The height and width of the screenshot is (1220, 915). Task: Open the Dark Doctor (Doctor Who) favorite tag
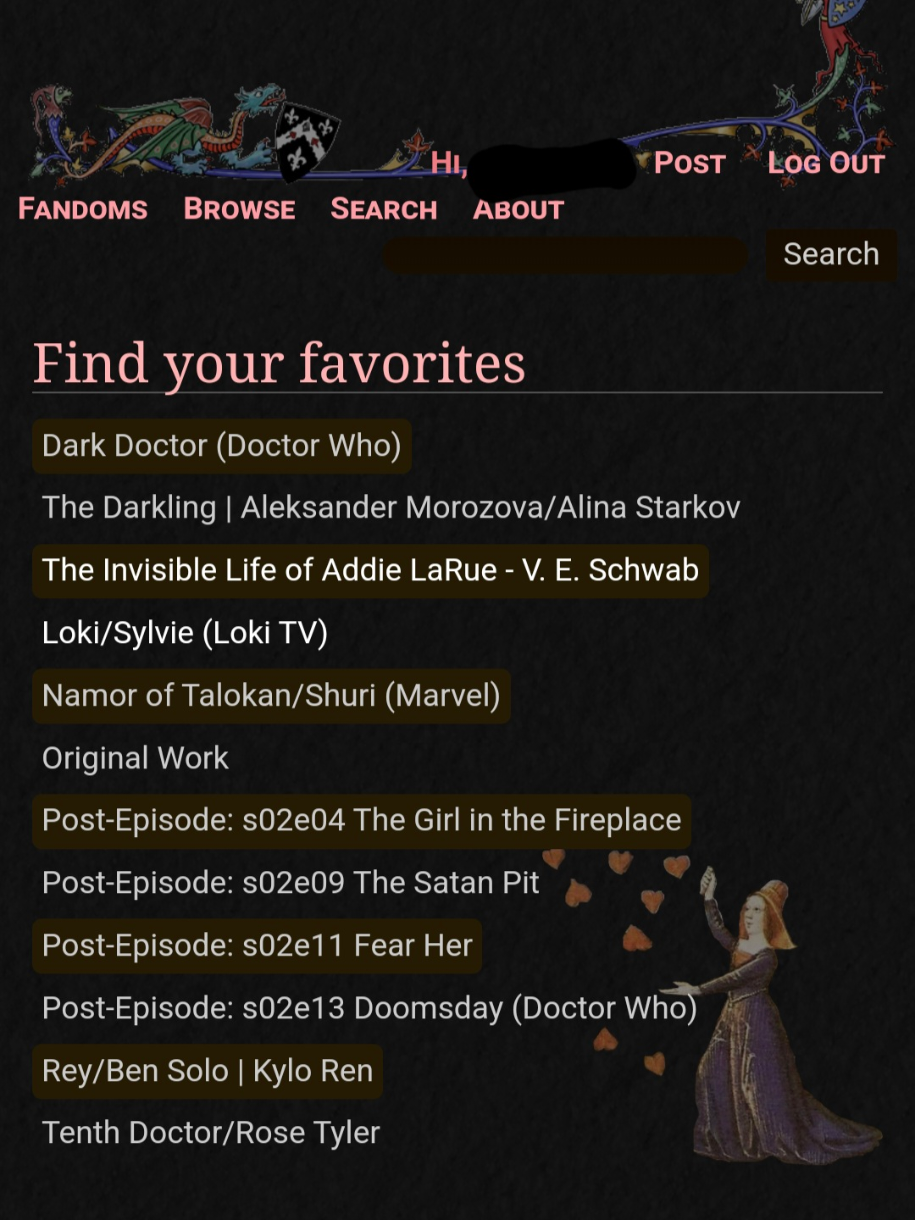pyautogui.click(x=221, y=445)
